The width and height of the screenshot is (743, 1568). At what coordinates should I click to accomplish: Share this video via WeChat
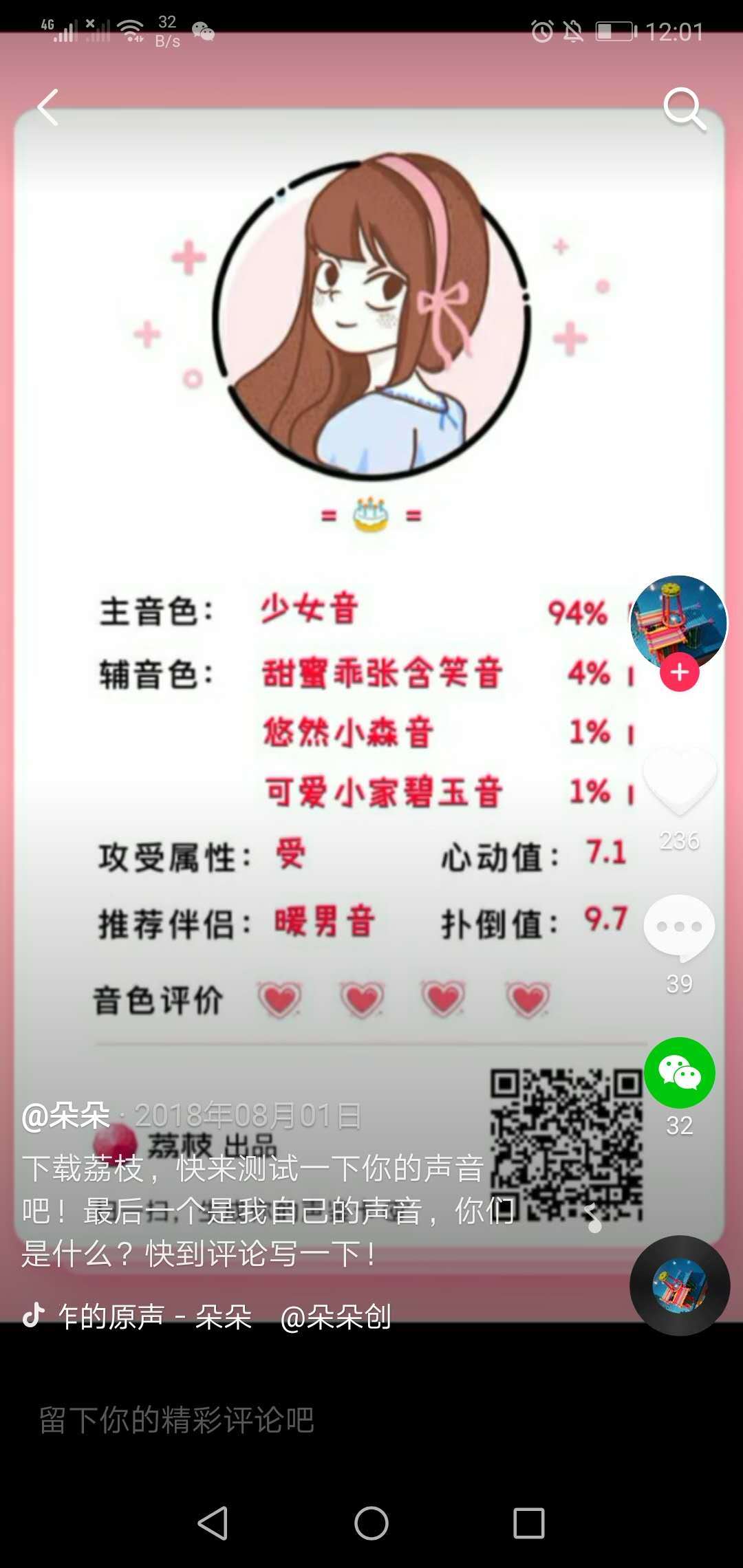coord(680,1073)
